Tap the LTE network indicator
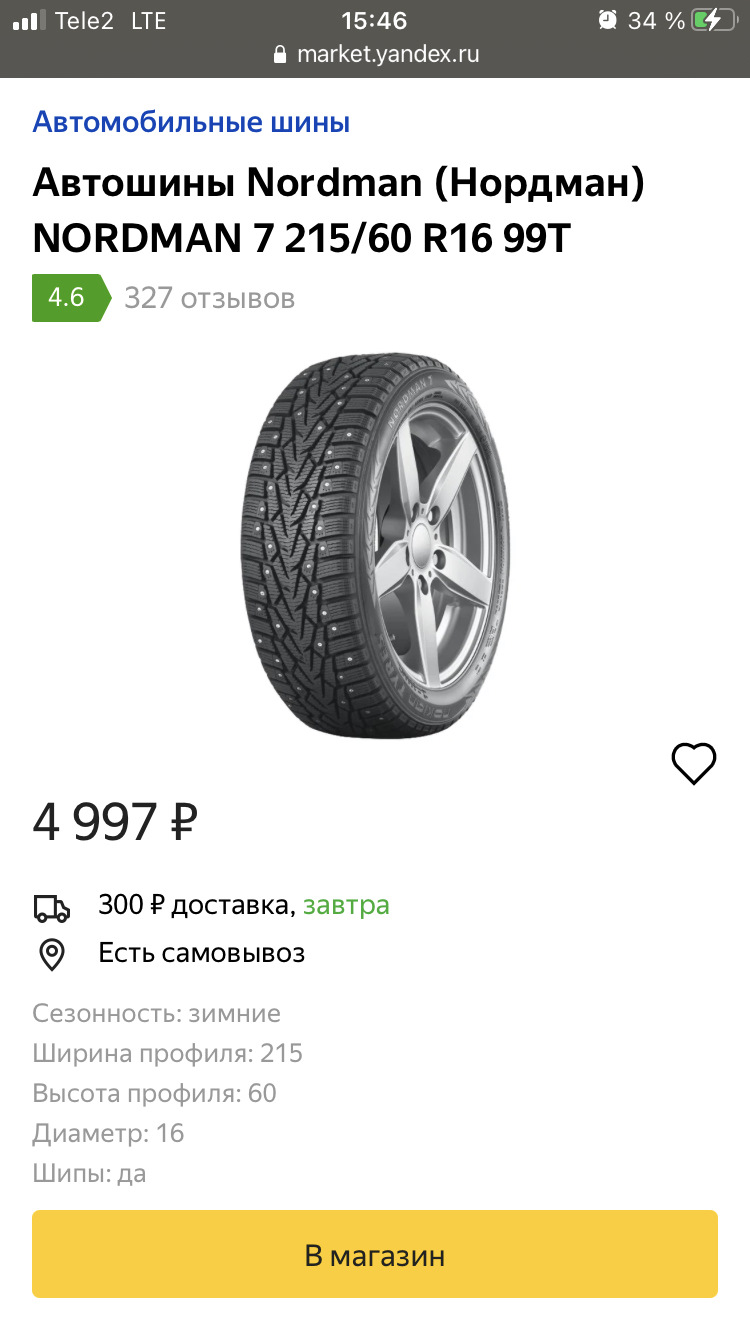 coord(148,20)
